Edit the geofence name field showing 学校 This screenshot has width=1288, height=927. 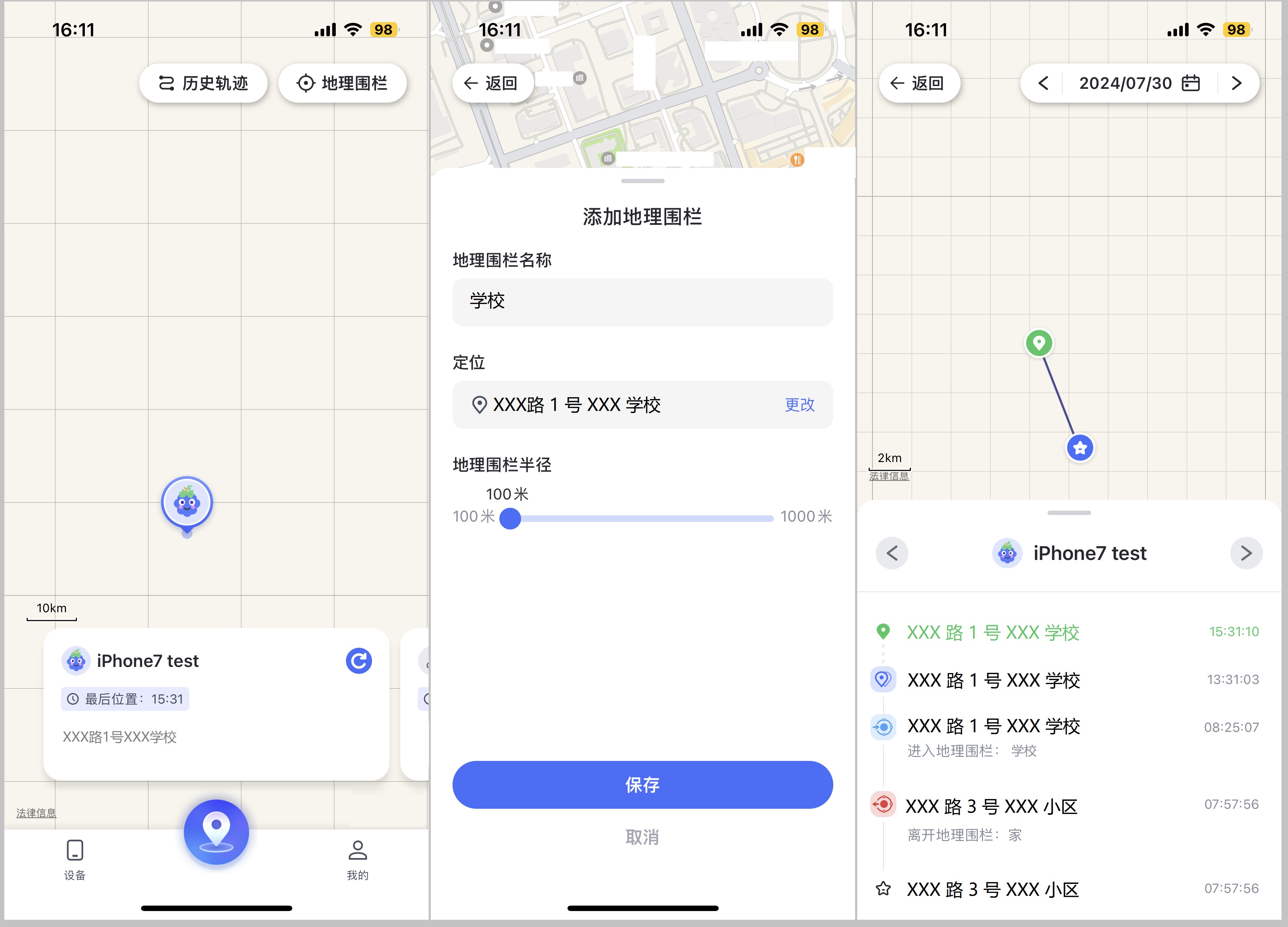[642, 302]
